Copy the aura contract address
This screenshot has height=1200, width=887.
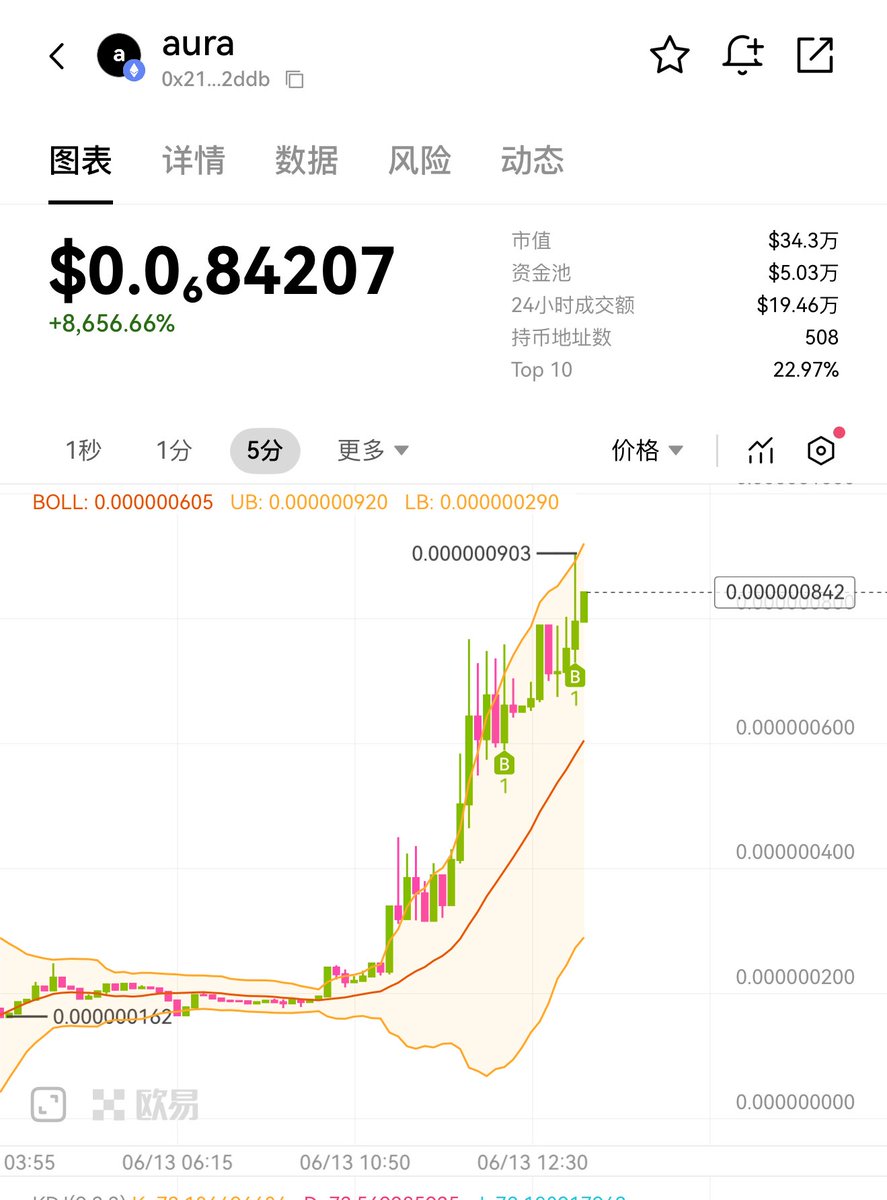(x=294, y=80)
